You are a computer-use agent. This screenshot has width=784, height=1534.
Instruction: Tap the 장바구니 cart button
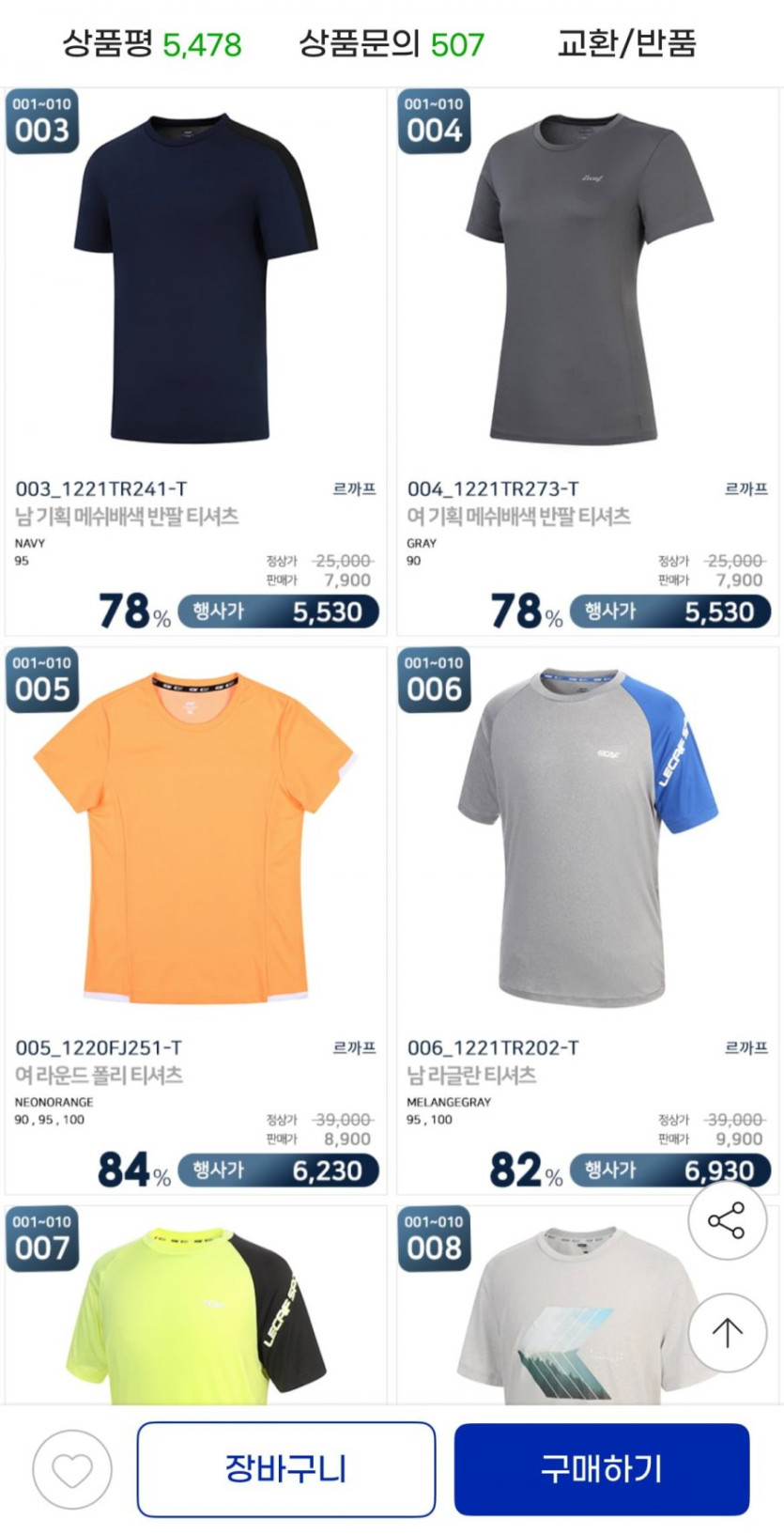click(x=286, y=1468)
